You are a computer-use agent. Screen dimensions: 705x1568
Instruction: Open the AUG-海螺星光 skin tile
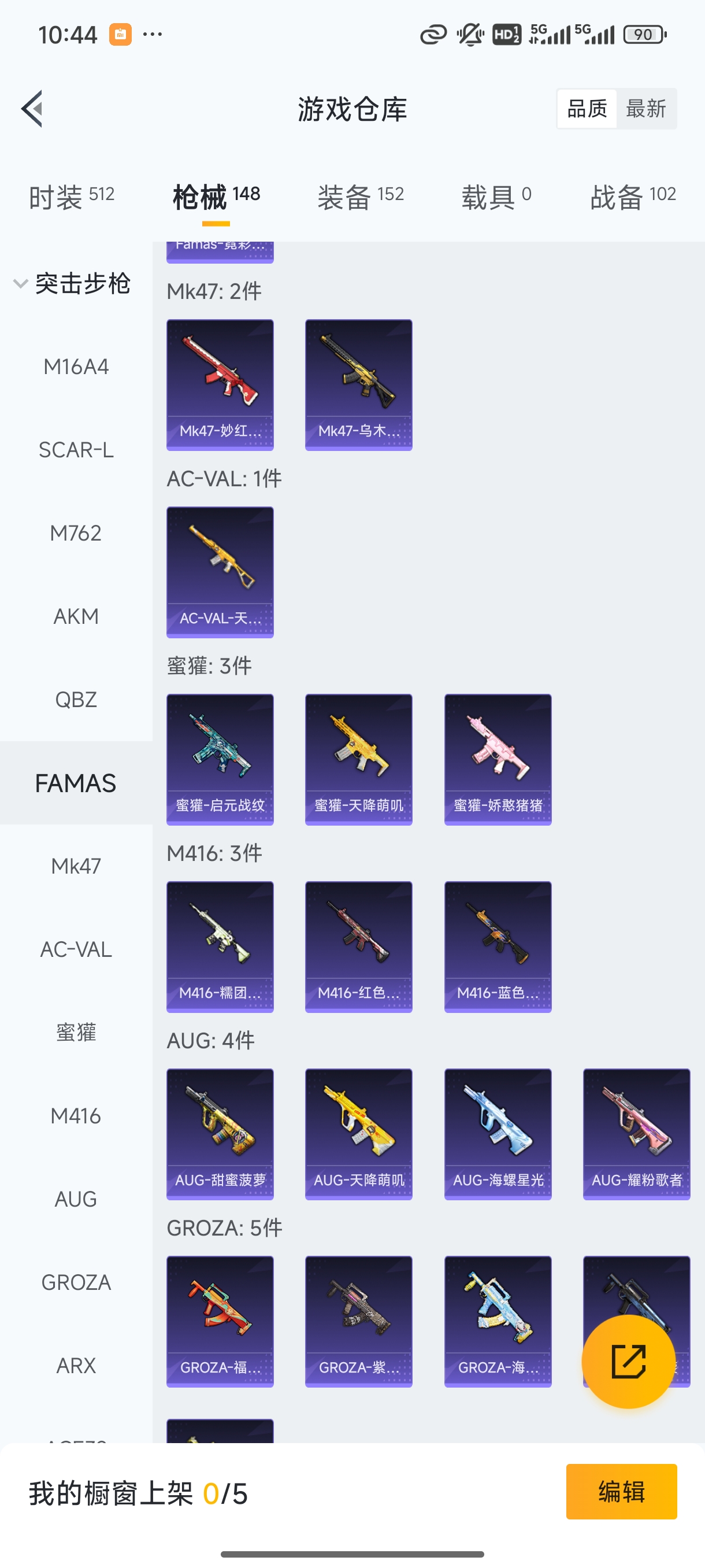click(x=498, y=1134)
